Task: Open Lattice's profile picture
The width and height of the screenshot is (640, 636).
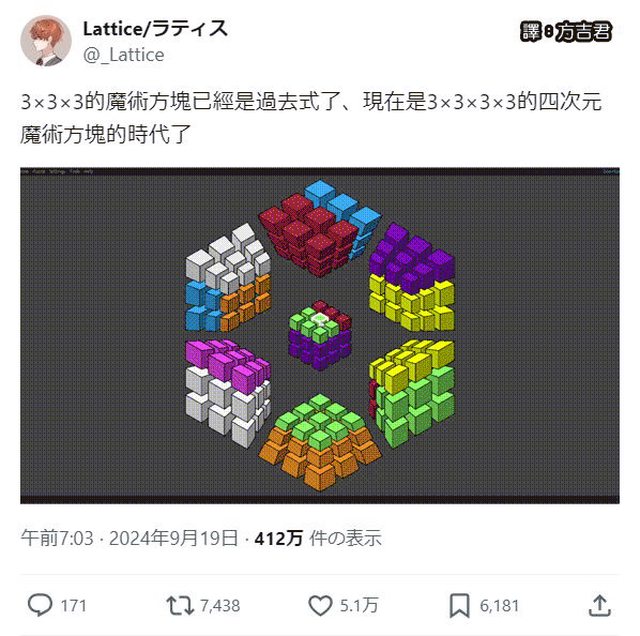Action: 46,41
